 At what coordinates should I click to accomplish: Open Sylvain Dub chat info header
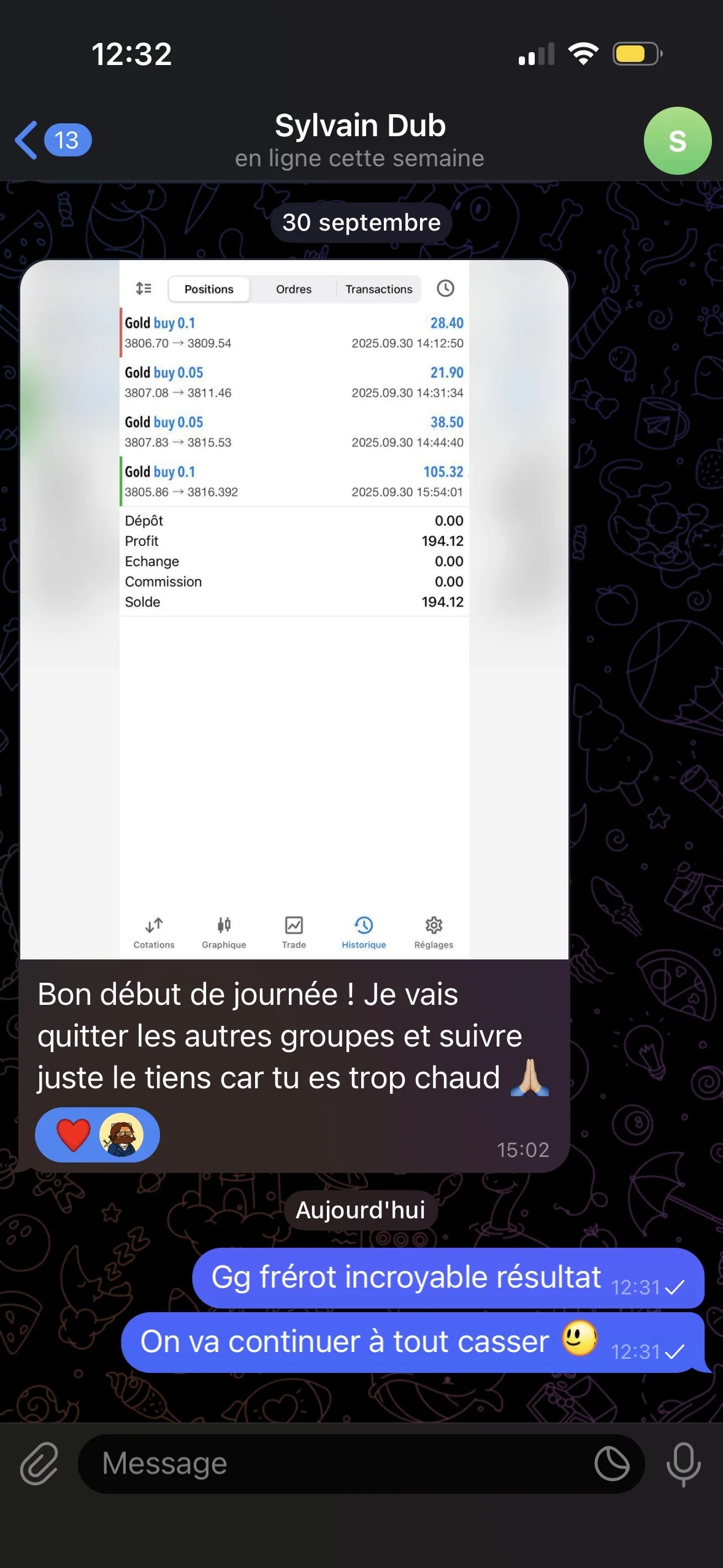[x=360, y=140]
